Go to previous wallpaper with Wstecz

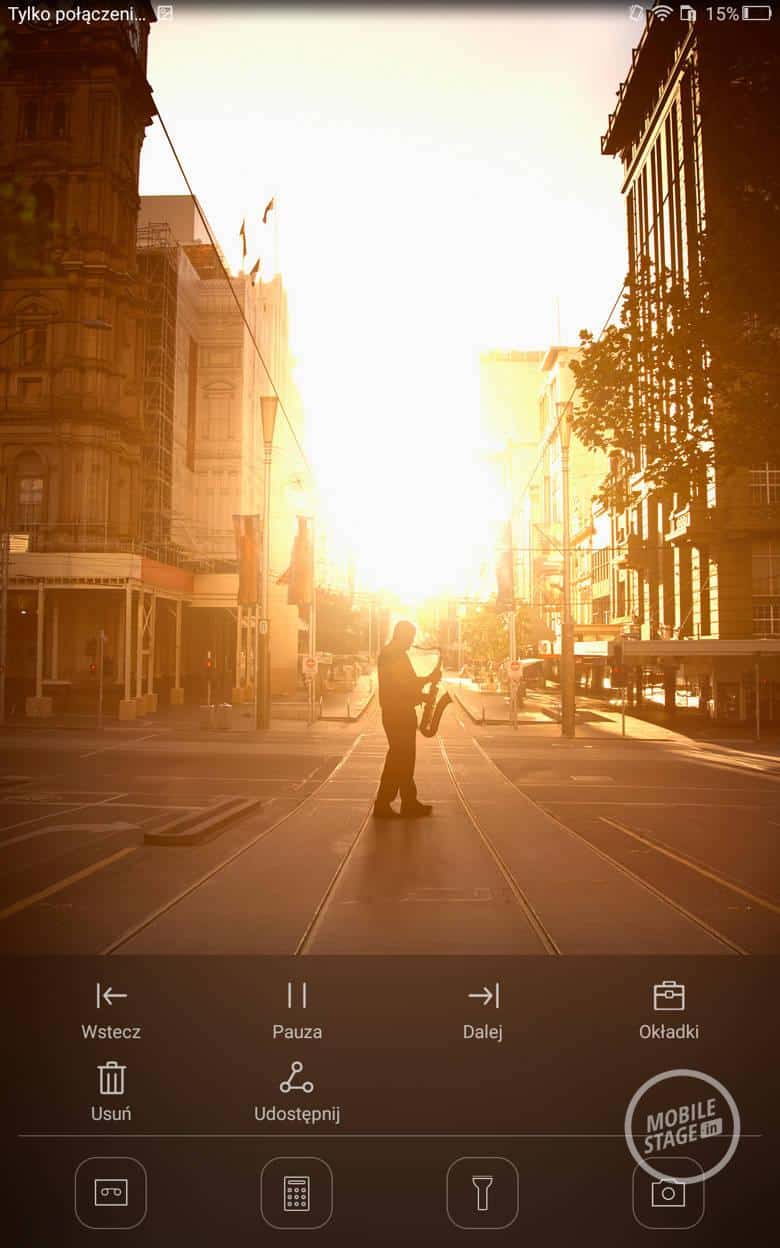(111, 1008)
